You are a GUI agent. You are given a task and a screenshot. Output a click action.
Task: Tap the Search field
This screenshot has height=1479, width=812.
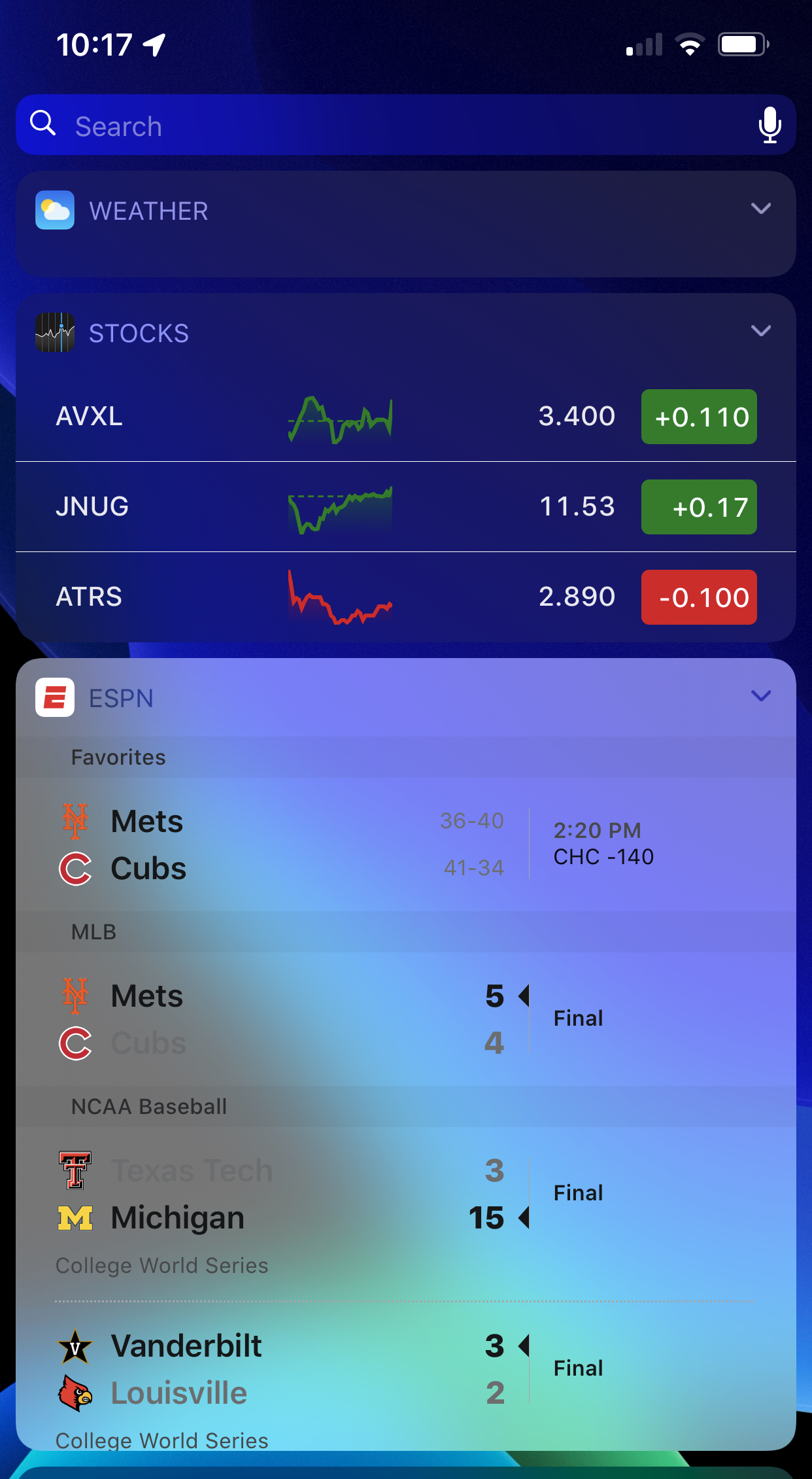(405, 125)
